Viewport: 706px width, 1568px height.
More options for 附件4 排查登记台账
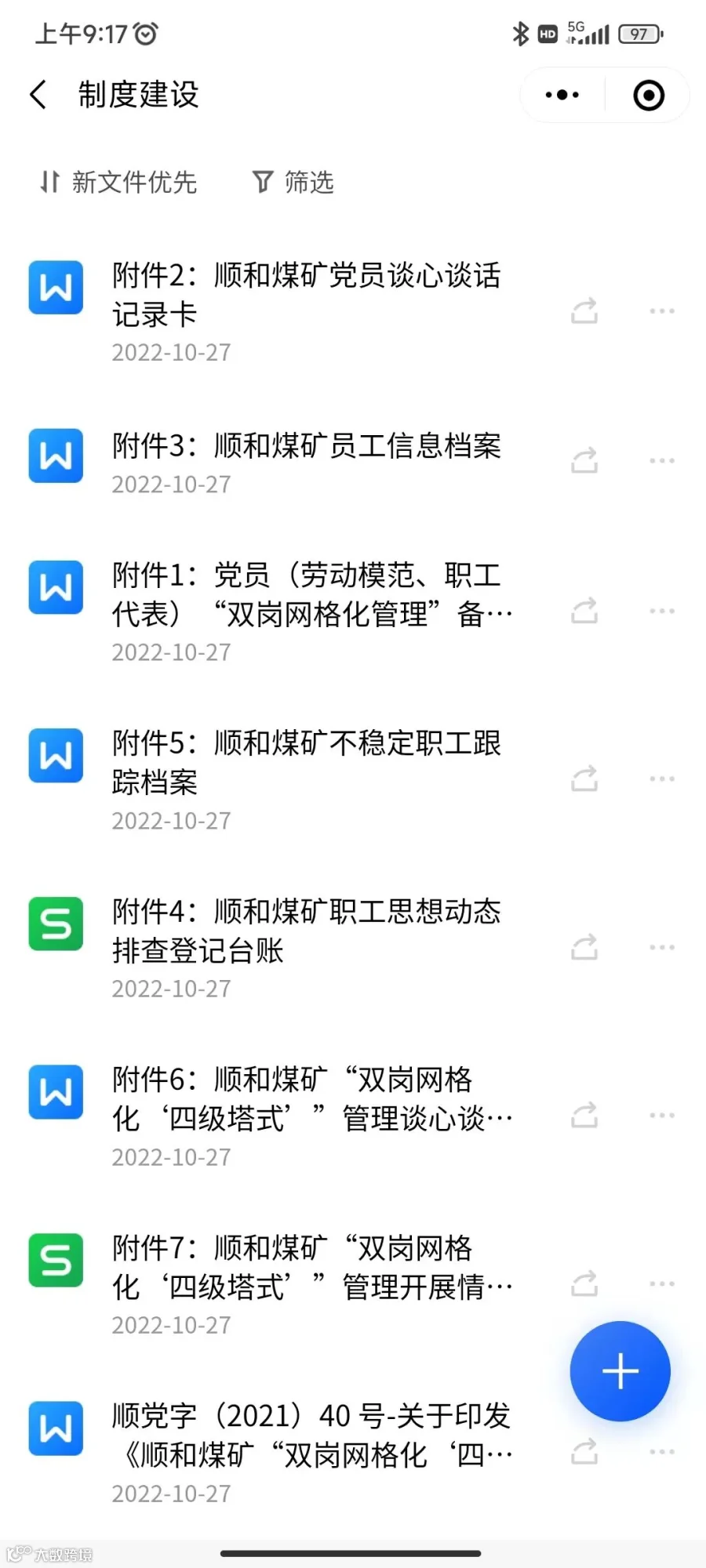pyautogui.click(x=662, y=948)
